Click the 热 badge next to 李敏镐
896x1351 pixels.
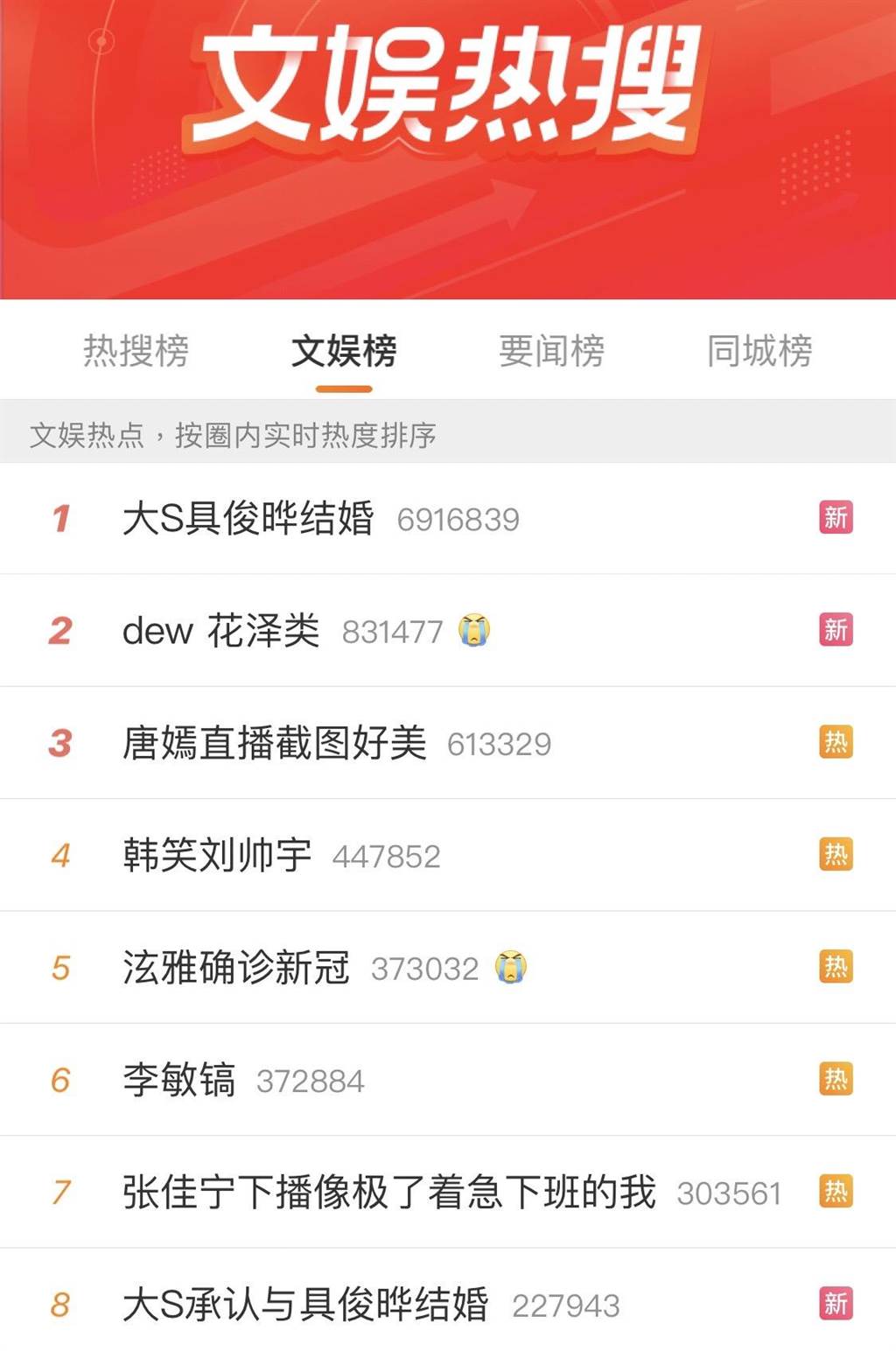[835, 1079]
